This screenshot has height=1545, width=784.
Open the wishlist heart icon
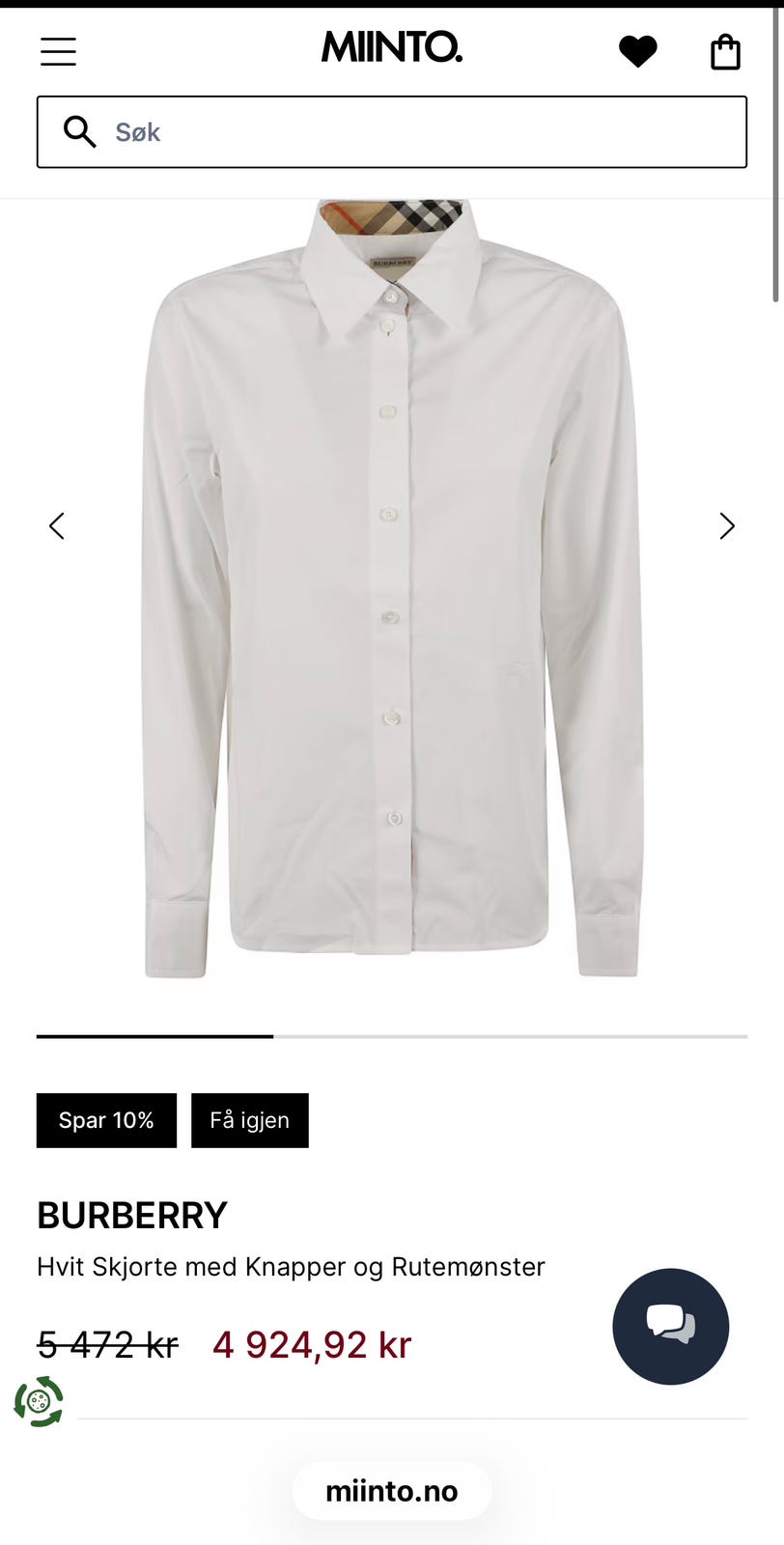(x=637, y=51)
